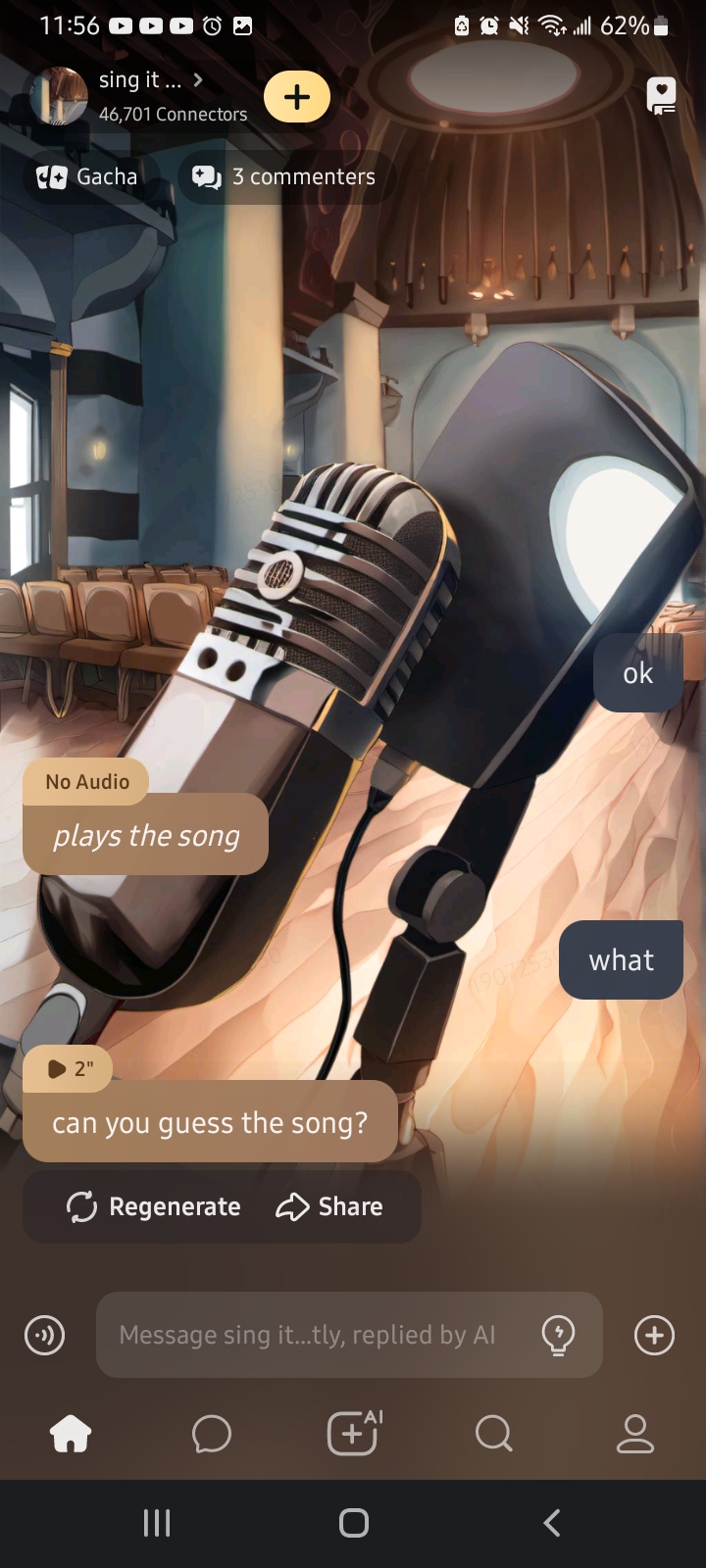706x1568 pixels.
Task: Switch to the Chats tab
Action: pyautogui.click(x=212, y=1434)
